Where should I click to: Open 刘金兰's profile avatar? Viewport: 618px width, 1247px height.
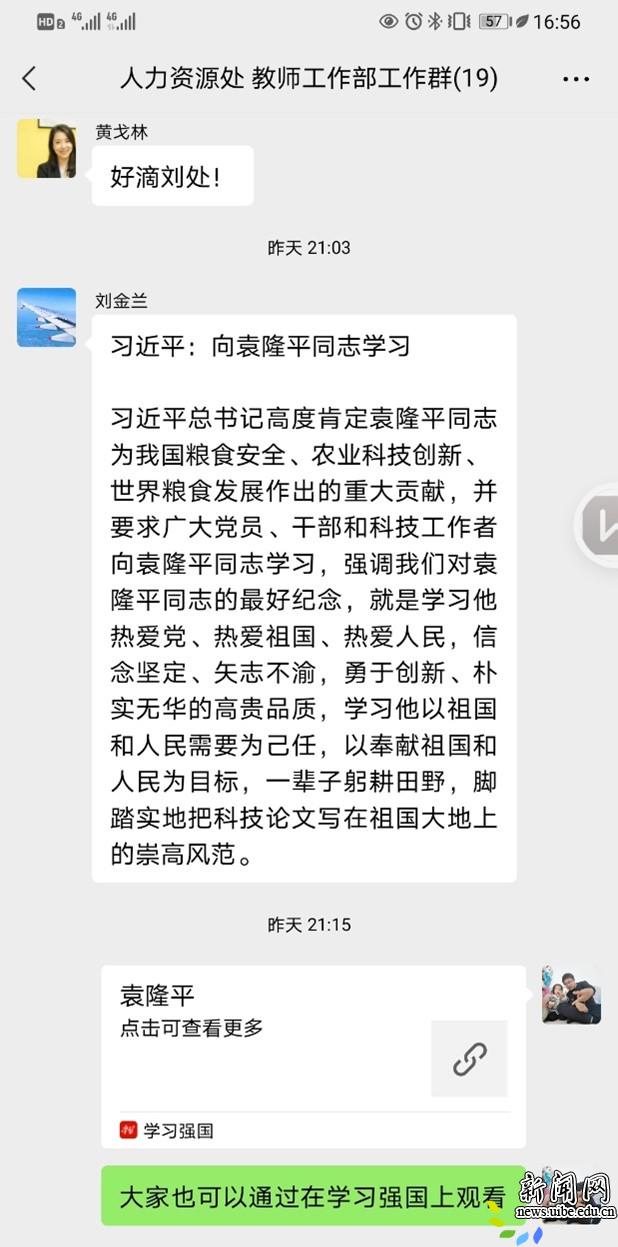point(46,318)
